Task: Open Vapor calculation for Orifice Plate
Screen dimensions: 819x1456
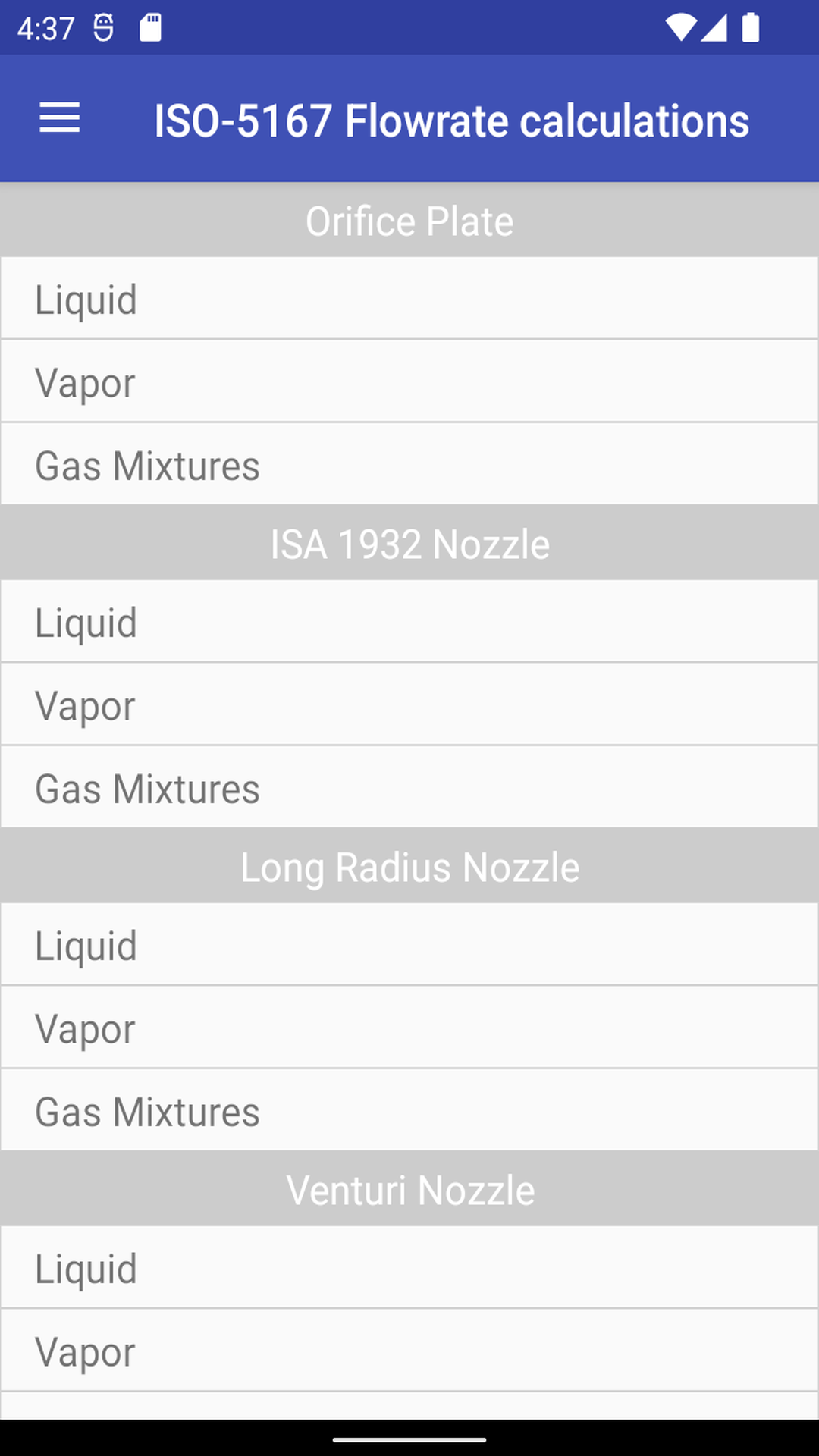Action: (409, 381)
